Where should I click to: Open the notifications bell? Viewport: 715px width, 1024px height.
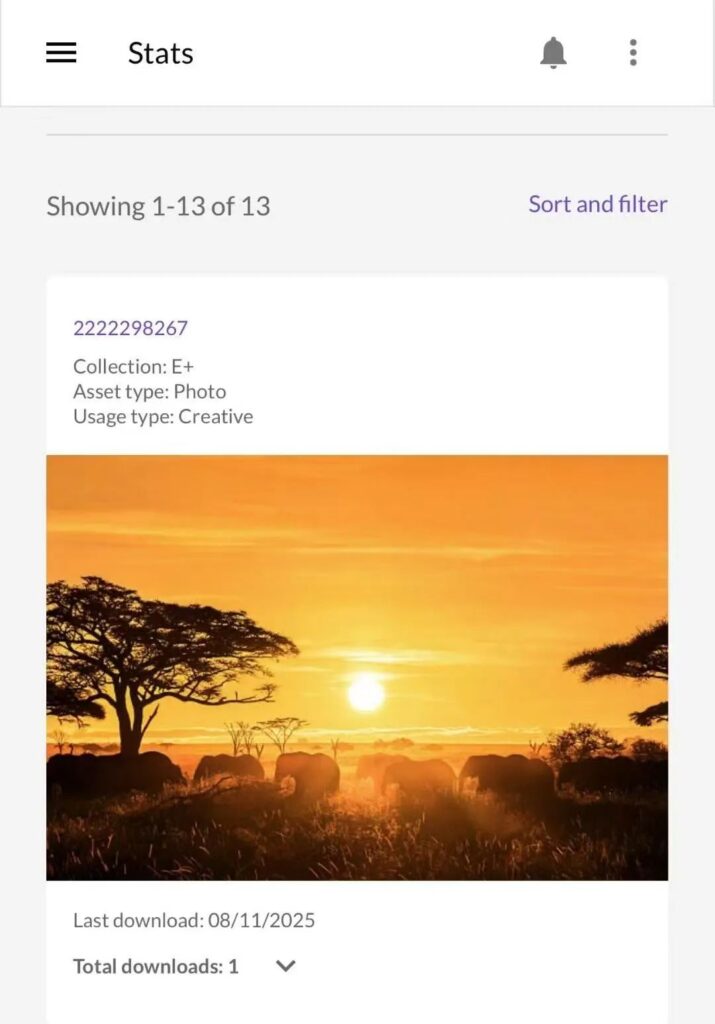(553, 53)
